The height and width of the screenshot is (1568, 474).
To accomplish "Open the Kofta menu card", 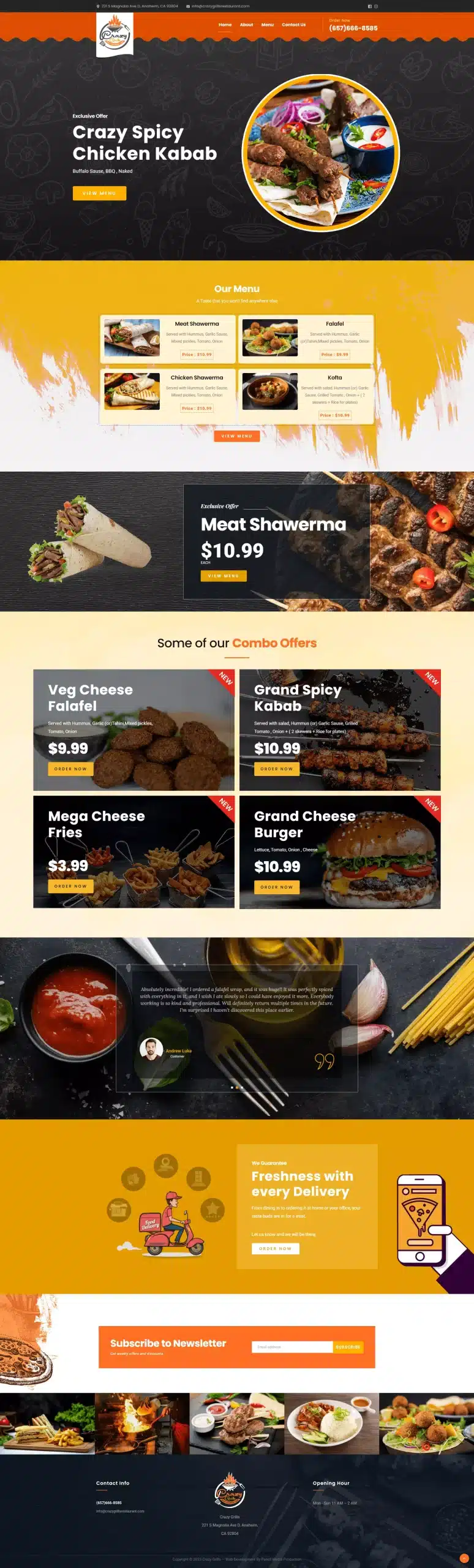I will click(x=306, y=395).
